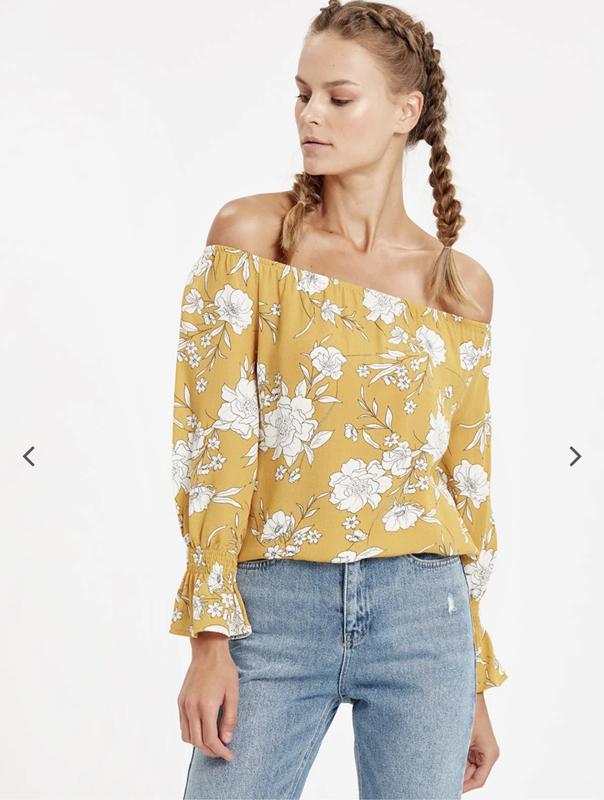Viewport: 604px width, 800px height.
Task: Go to the previous product photo
Action: coord(29,457)
